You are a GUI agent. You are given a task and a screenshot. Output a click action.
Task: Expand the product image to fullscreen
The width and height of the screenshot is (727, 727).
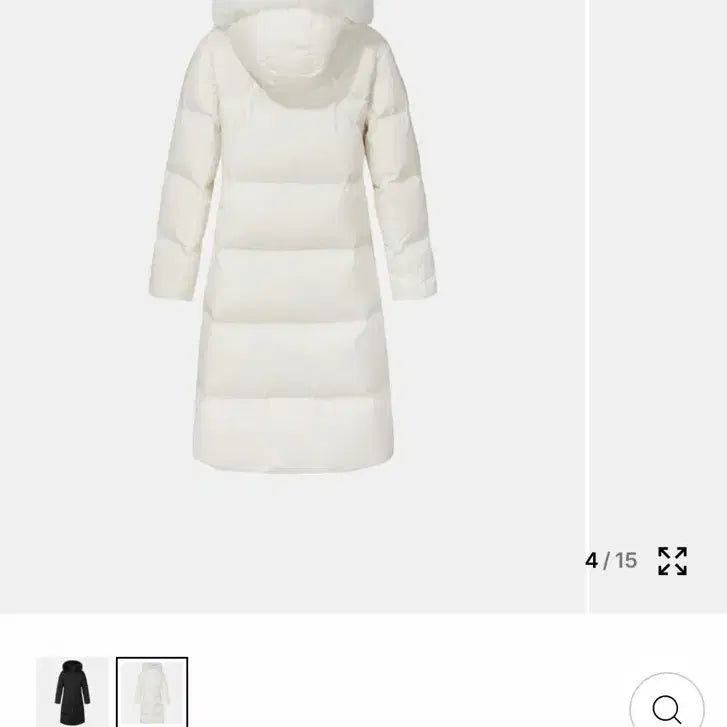672,561
